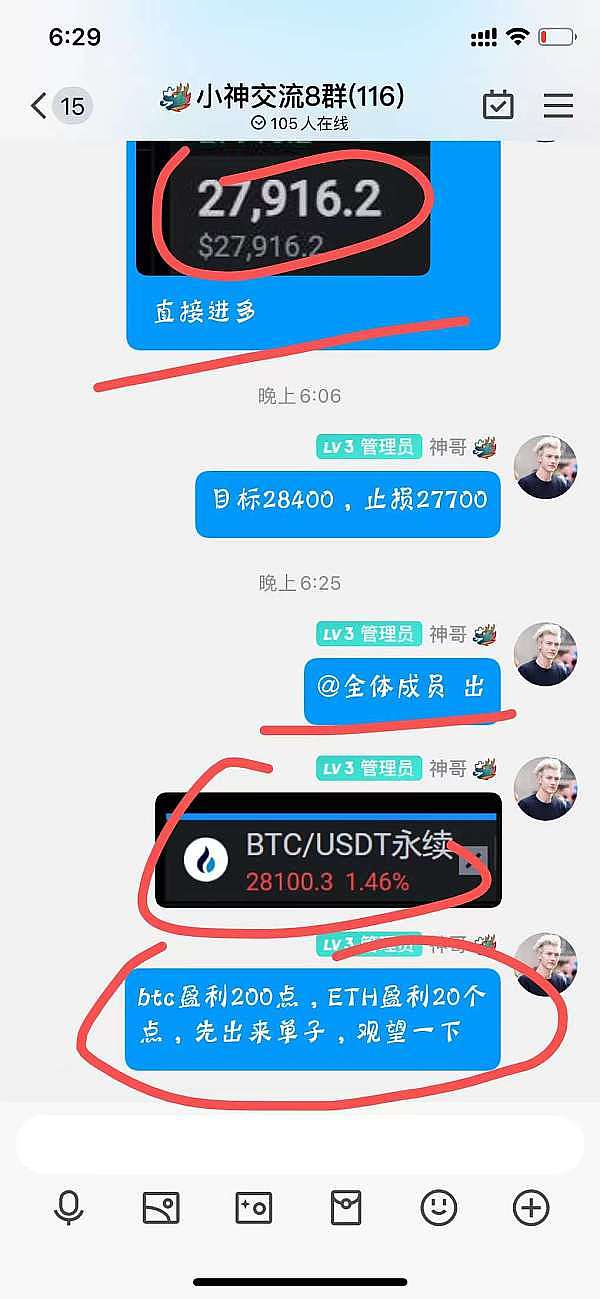Open the photo gallery picker

coord(161,1208)
